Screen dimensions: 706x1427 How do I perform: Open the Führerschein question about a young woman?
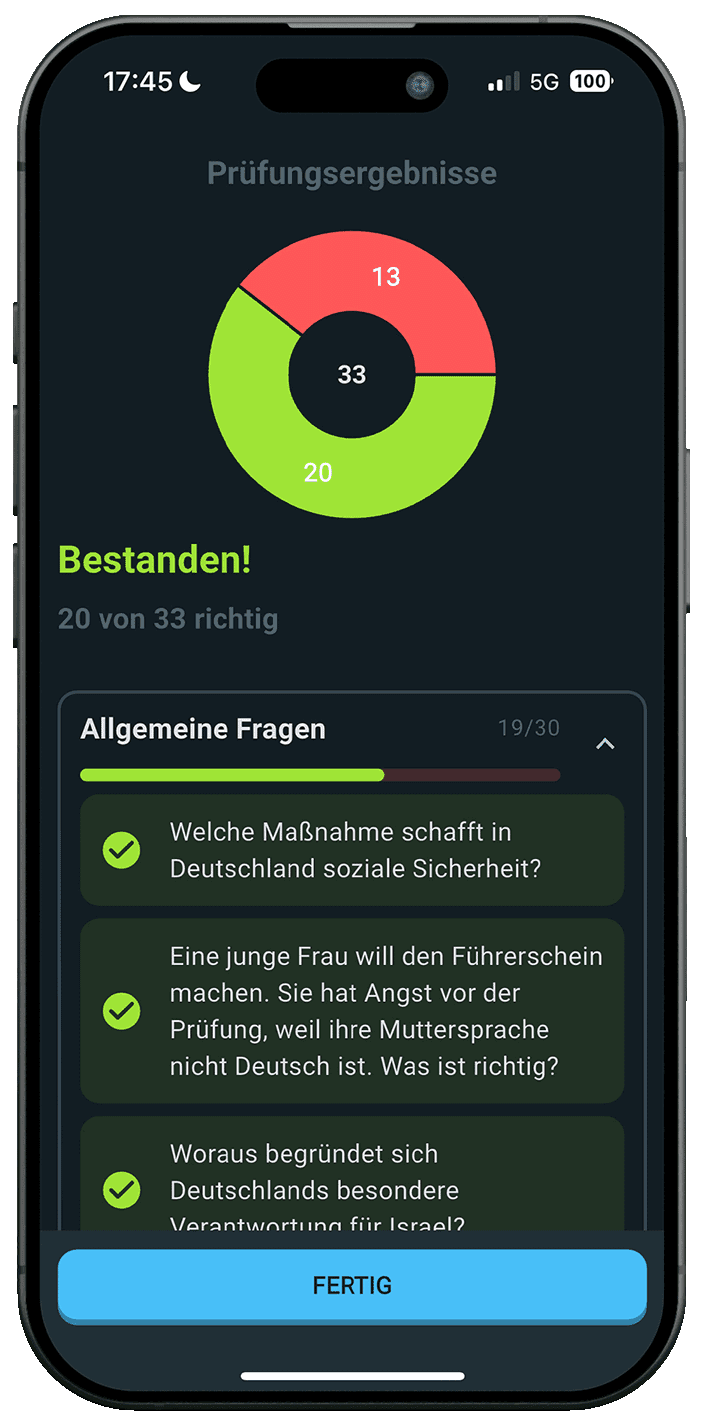[x=352, y=1011]
